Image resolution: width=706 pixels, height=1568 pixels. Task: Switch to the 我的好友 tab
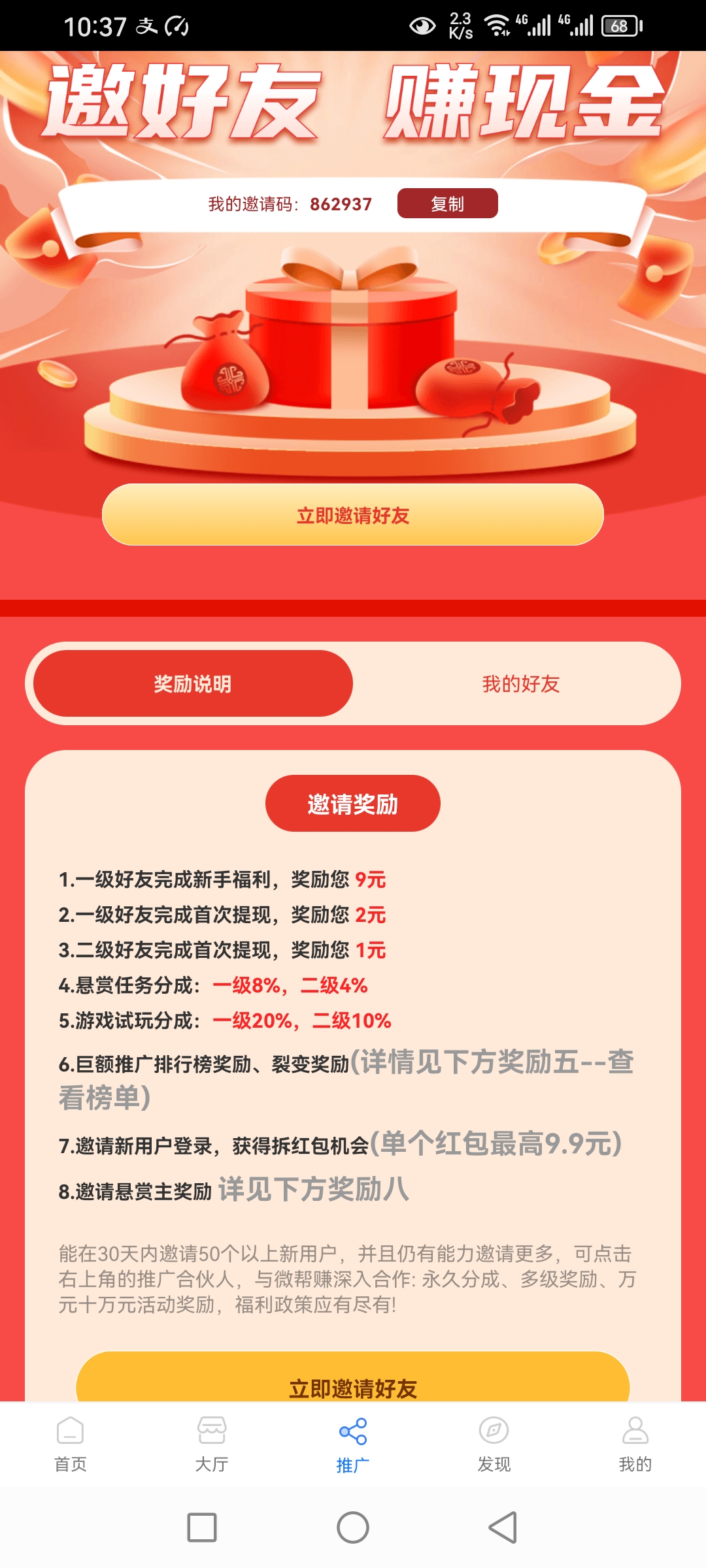520,683
